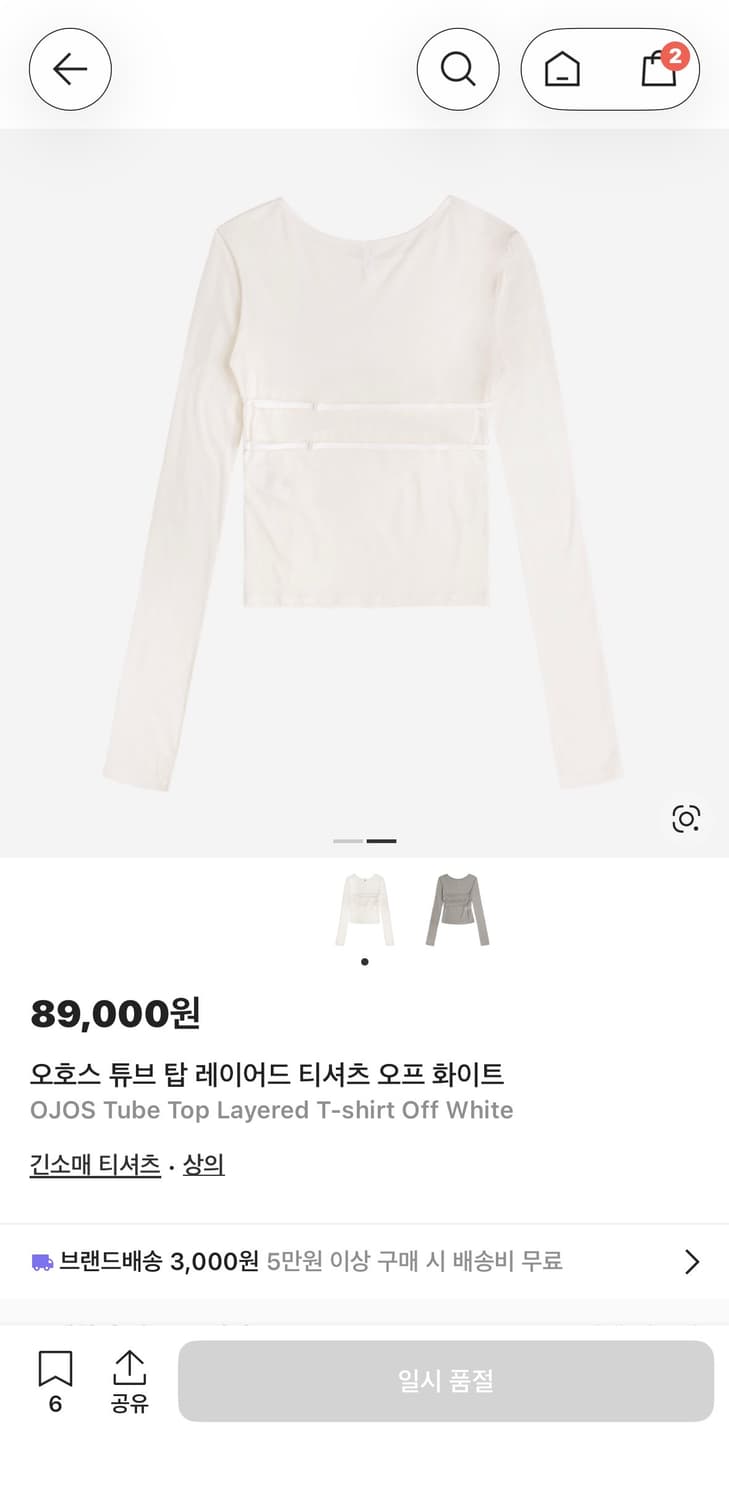
Task: Select the active dot under white thumbnail
Action: click(364, 961)
